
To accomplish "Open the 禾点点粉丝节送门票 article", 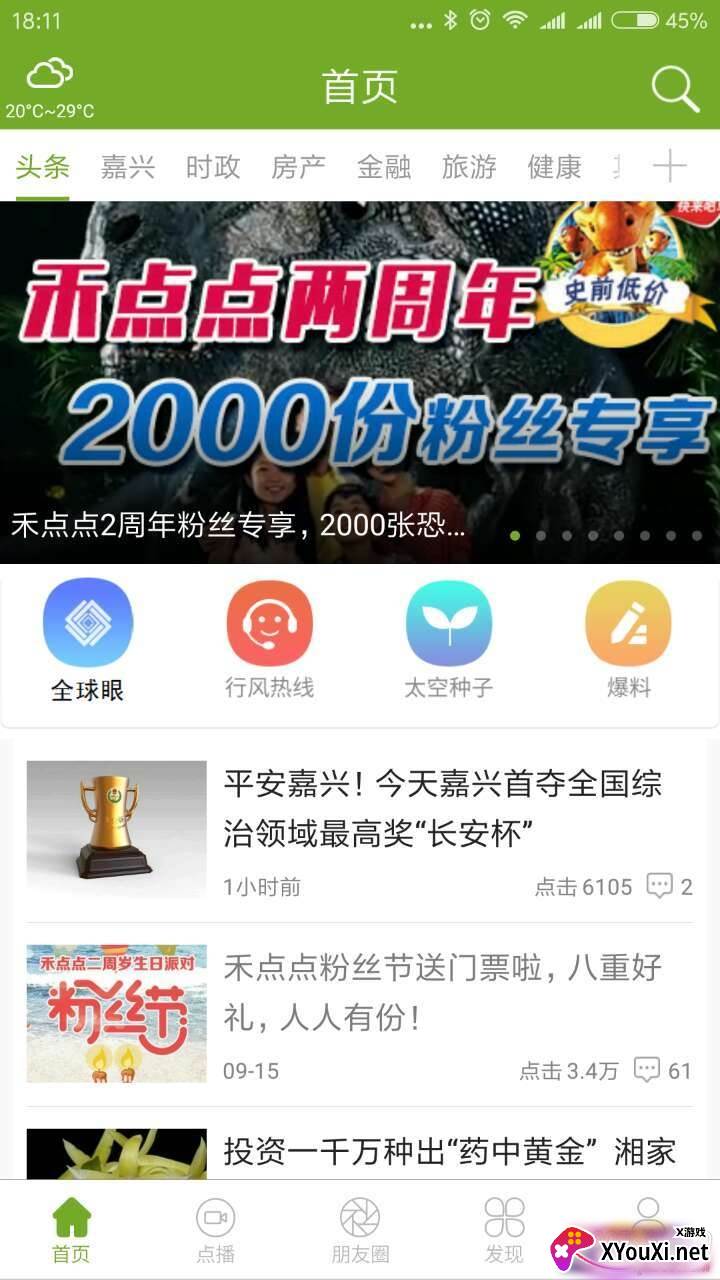I will pyautogui.click(x=442, y=995).
